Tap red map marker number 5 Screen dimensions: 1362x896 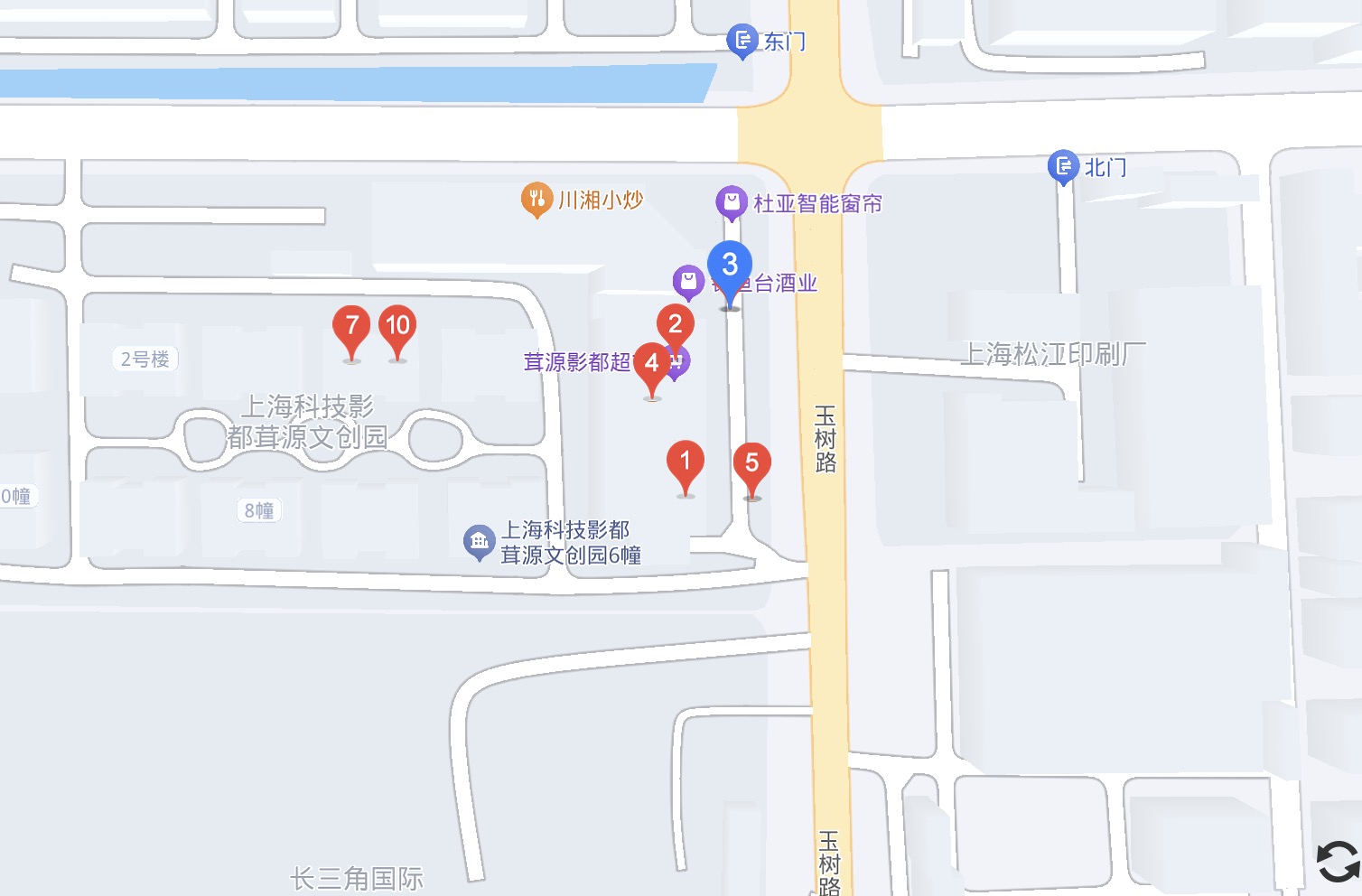[x=751, y=464]
